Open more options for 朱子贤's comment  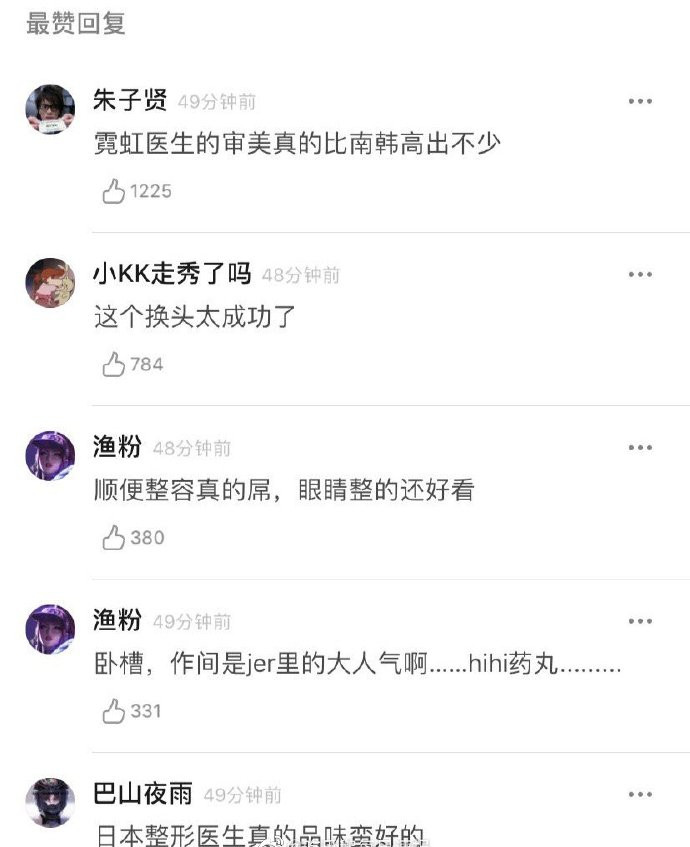(x=640, y=101)
